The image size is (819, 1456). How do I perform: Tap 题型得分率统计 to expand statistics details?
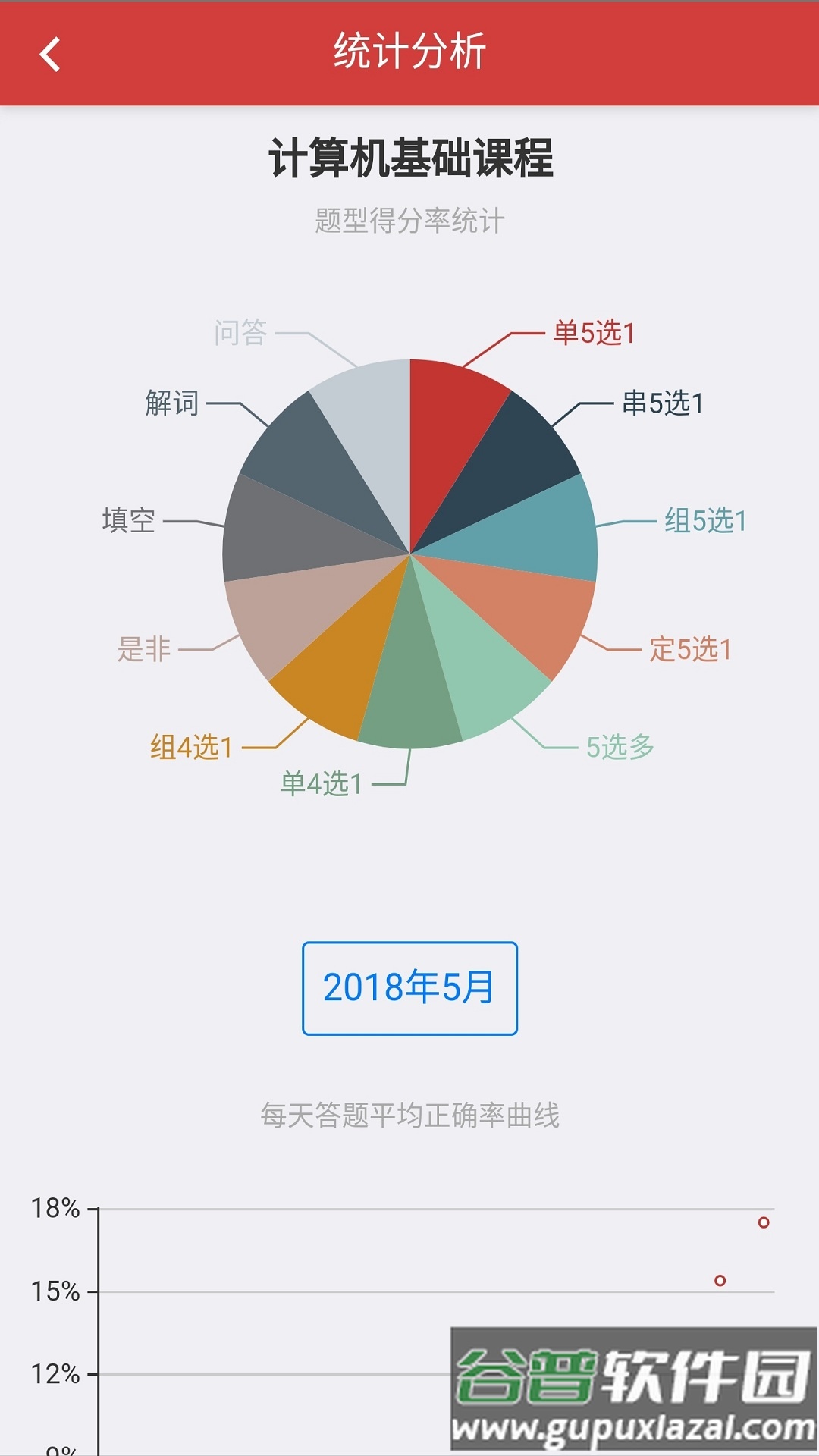click(409, 220)
